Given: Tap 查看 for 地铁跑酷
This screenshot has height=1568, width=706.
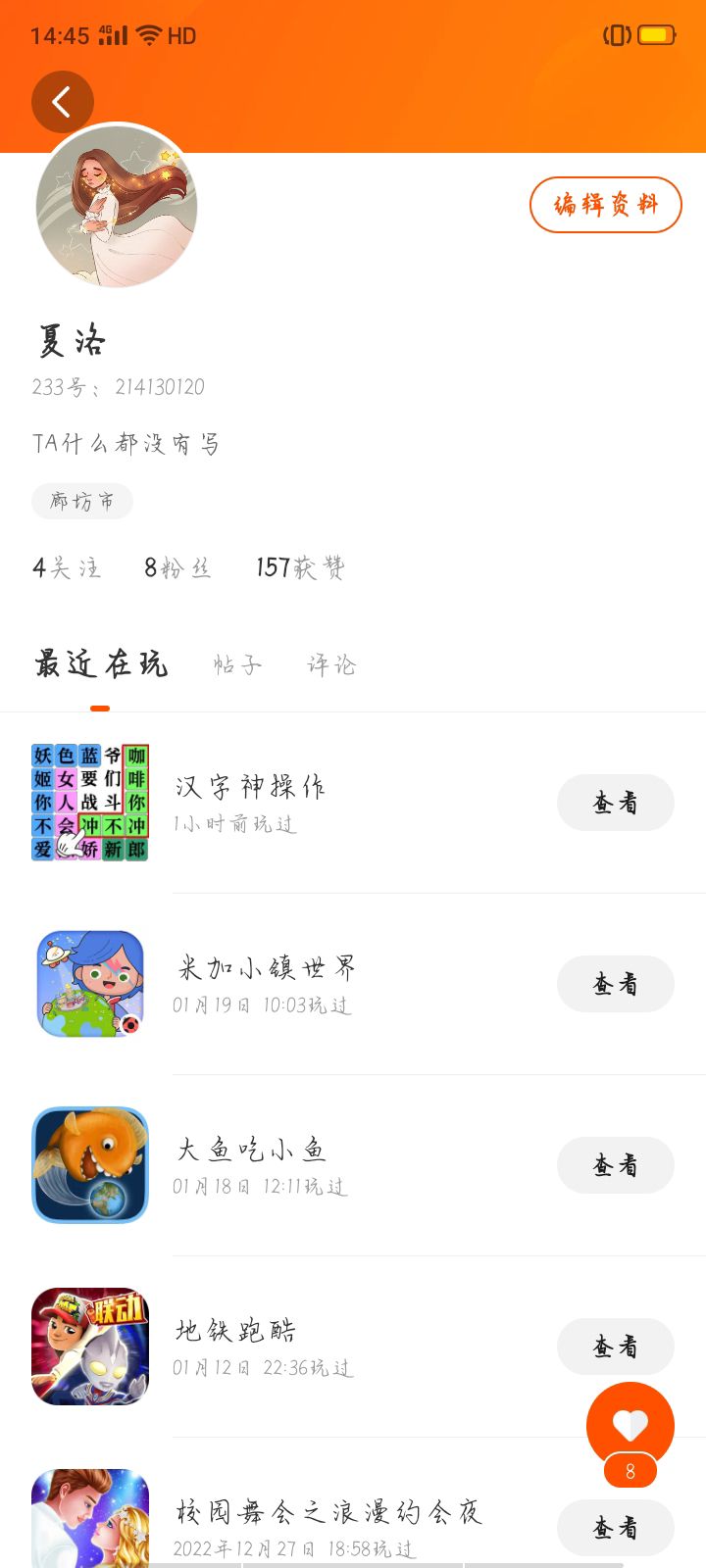Looking at the screenshot, I should point(615,1347).
